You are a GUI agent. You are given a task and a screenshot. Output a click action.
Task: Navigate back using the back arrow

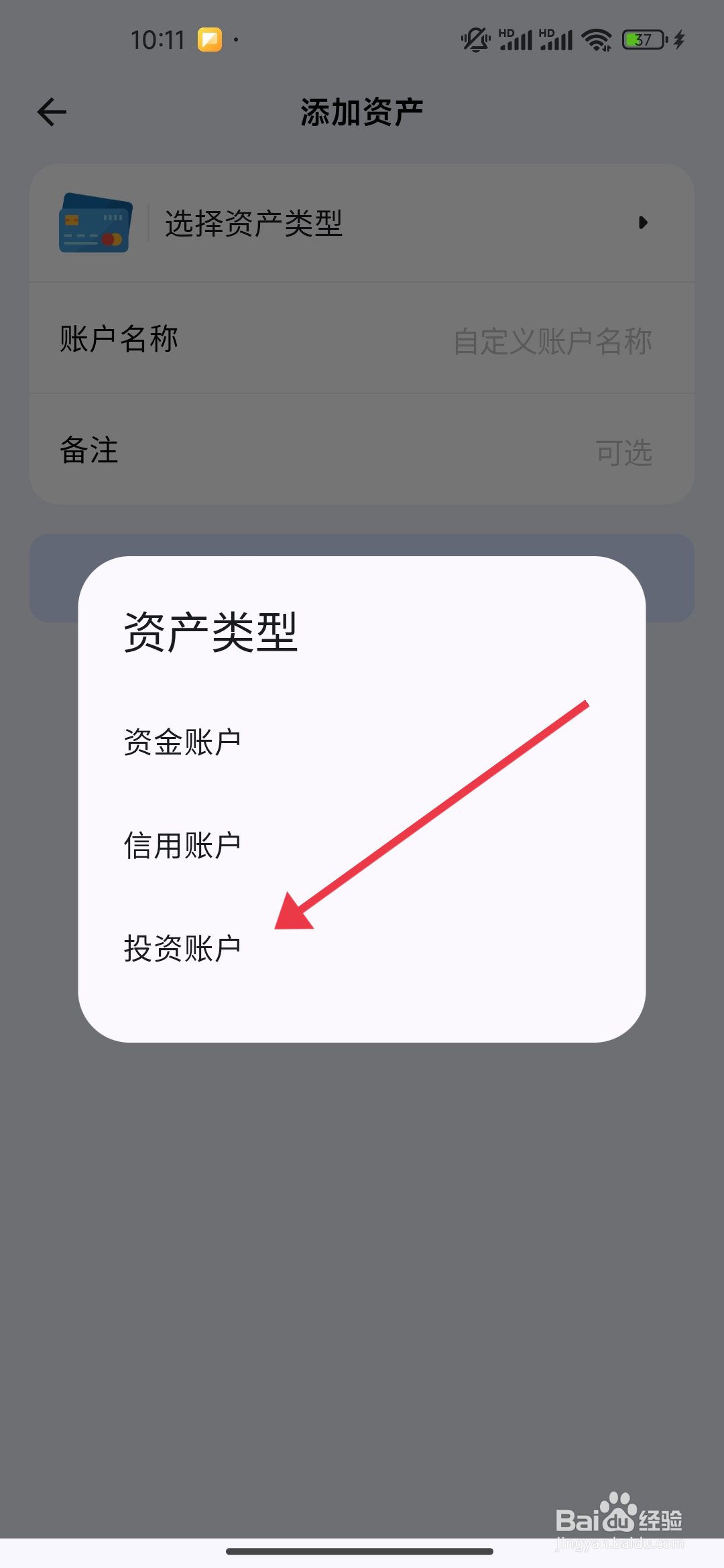pyautogui.click(x=50, y=111)
